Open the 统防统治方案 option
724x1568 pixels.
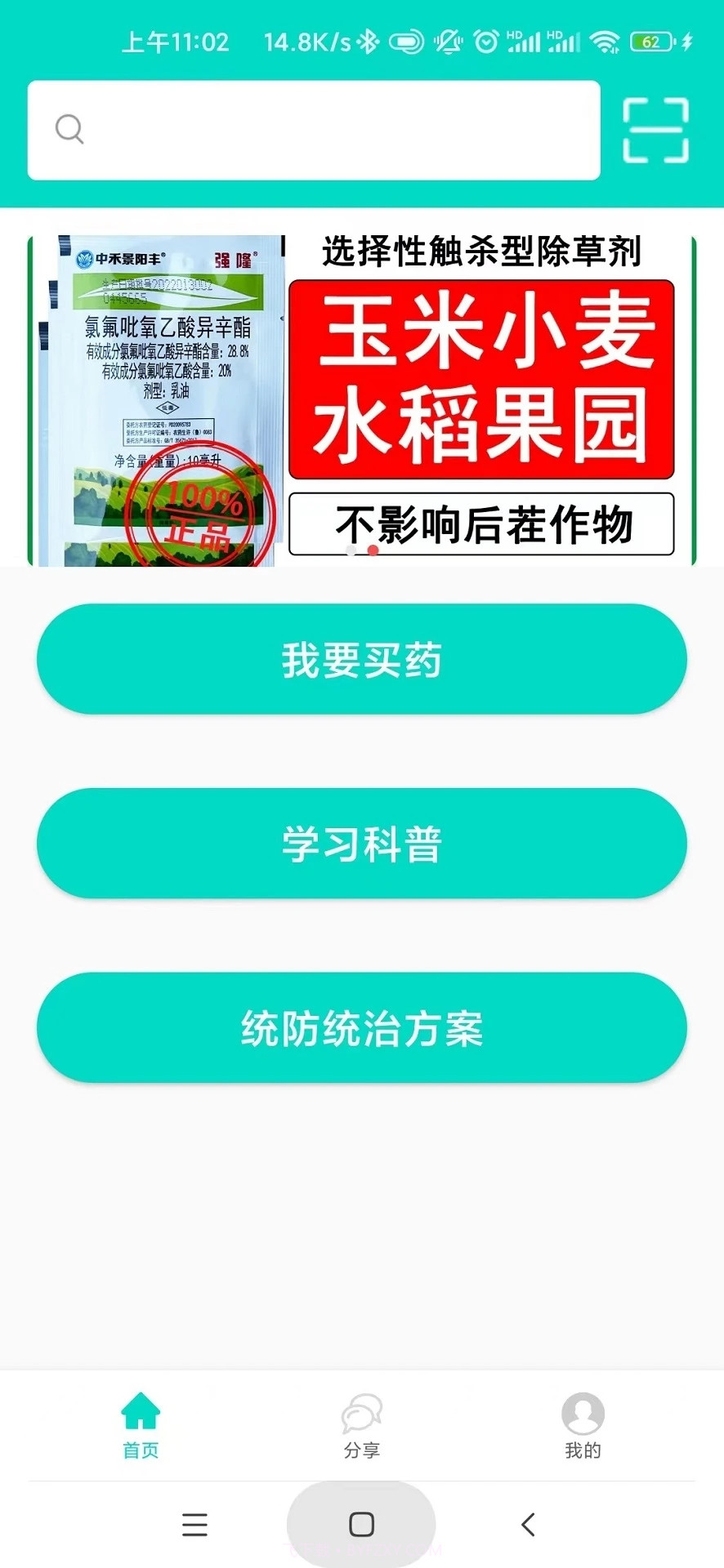(x=362, y=1028)
